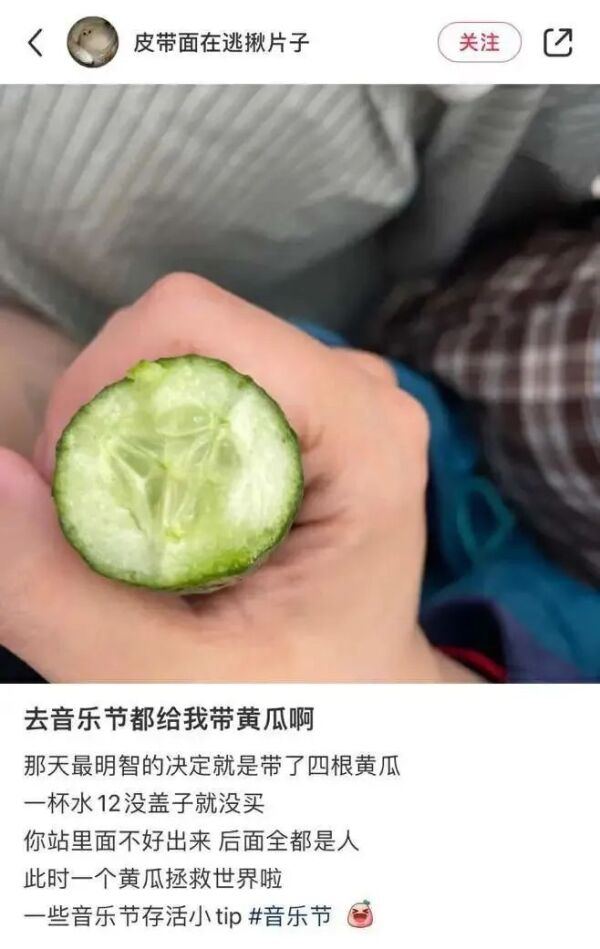Open the username 皮带面在逃揪片子 profile
The height and width of the screenshot is (949, 600).
tap(221, 42)
